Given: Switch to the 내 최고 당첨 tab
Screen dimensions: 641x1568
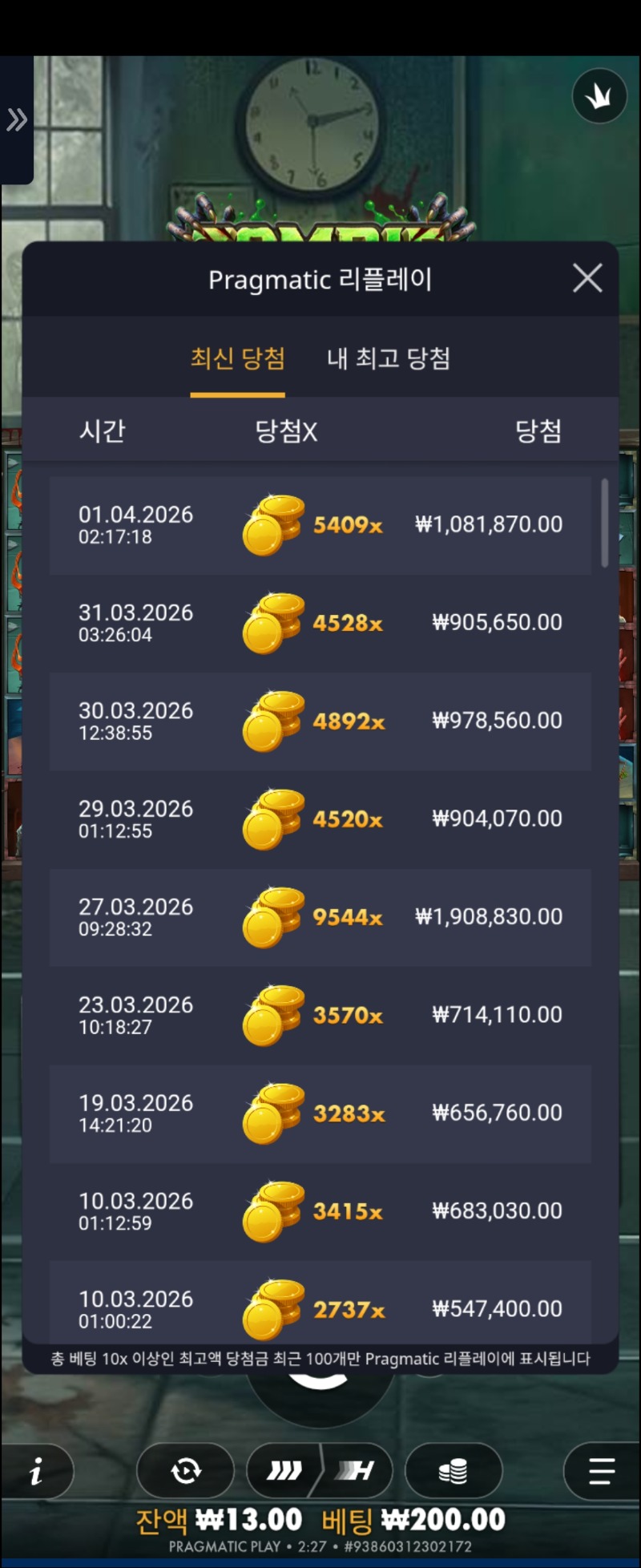Looking at the screenshot, I should [389, 358].
